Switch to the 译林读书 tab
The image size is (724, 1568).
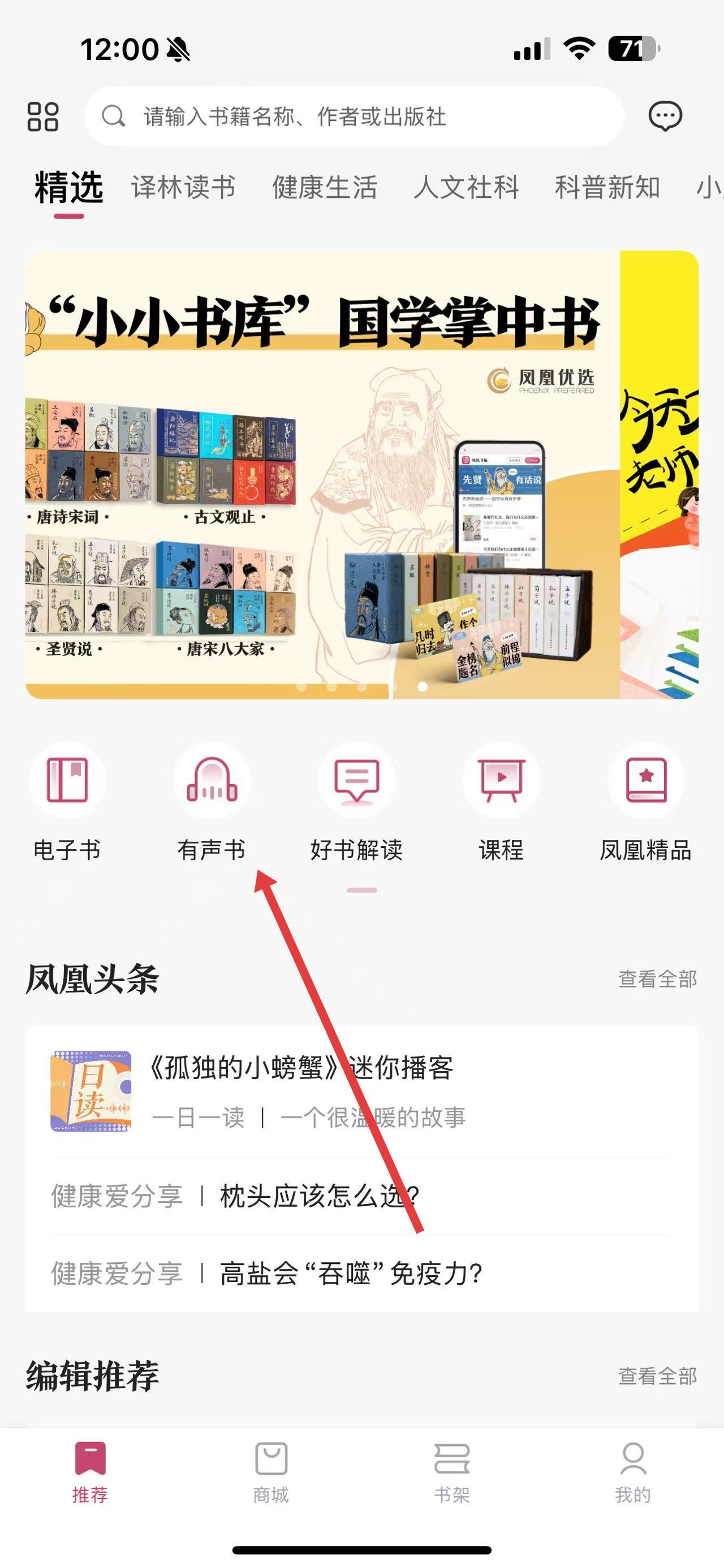[183, 188]
